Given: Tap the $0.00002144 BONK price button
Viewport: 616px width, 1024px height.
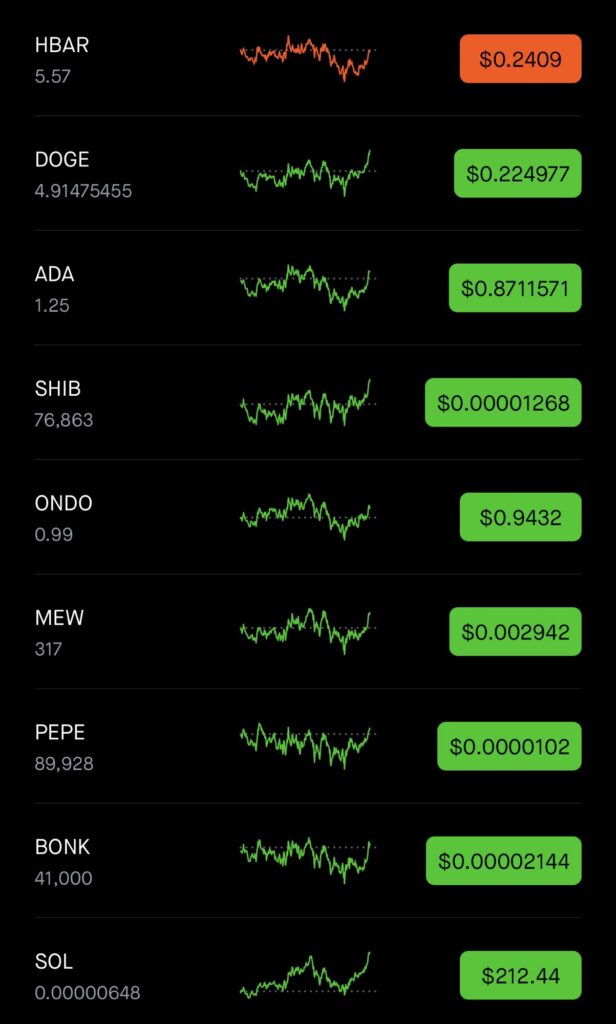Looking at the screenshot, I should 504,861.
